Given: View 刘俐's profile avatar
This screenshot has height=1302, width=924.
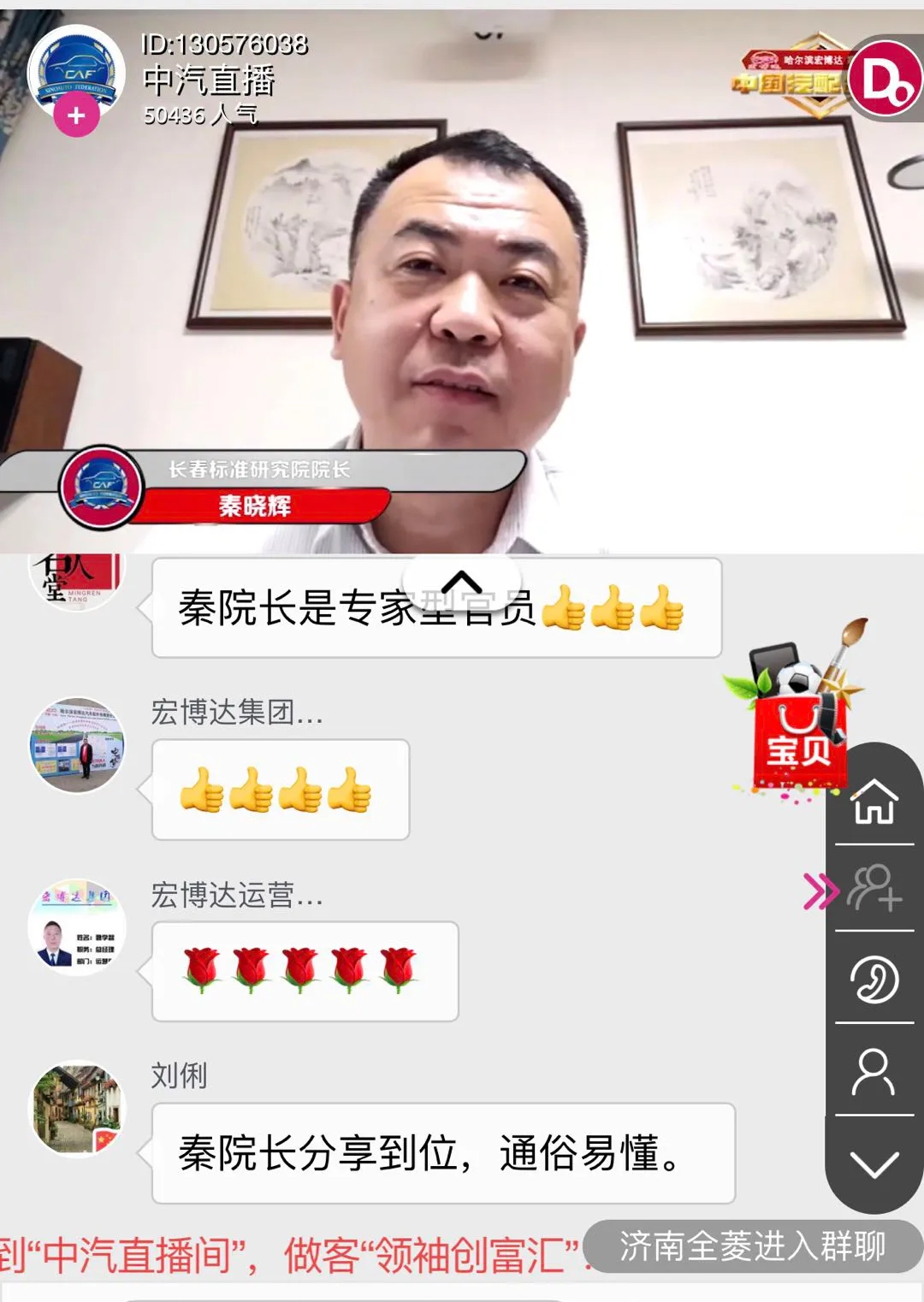Looking at the screenshot, I should 77,1109.
